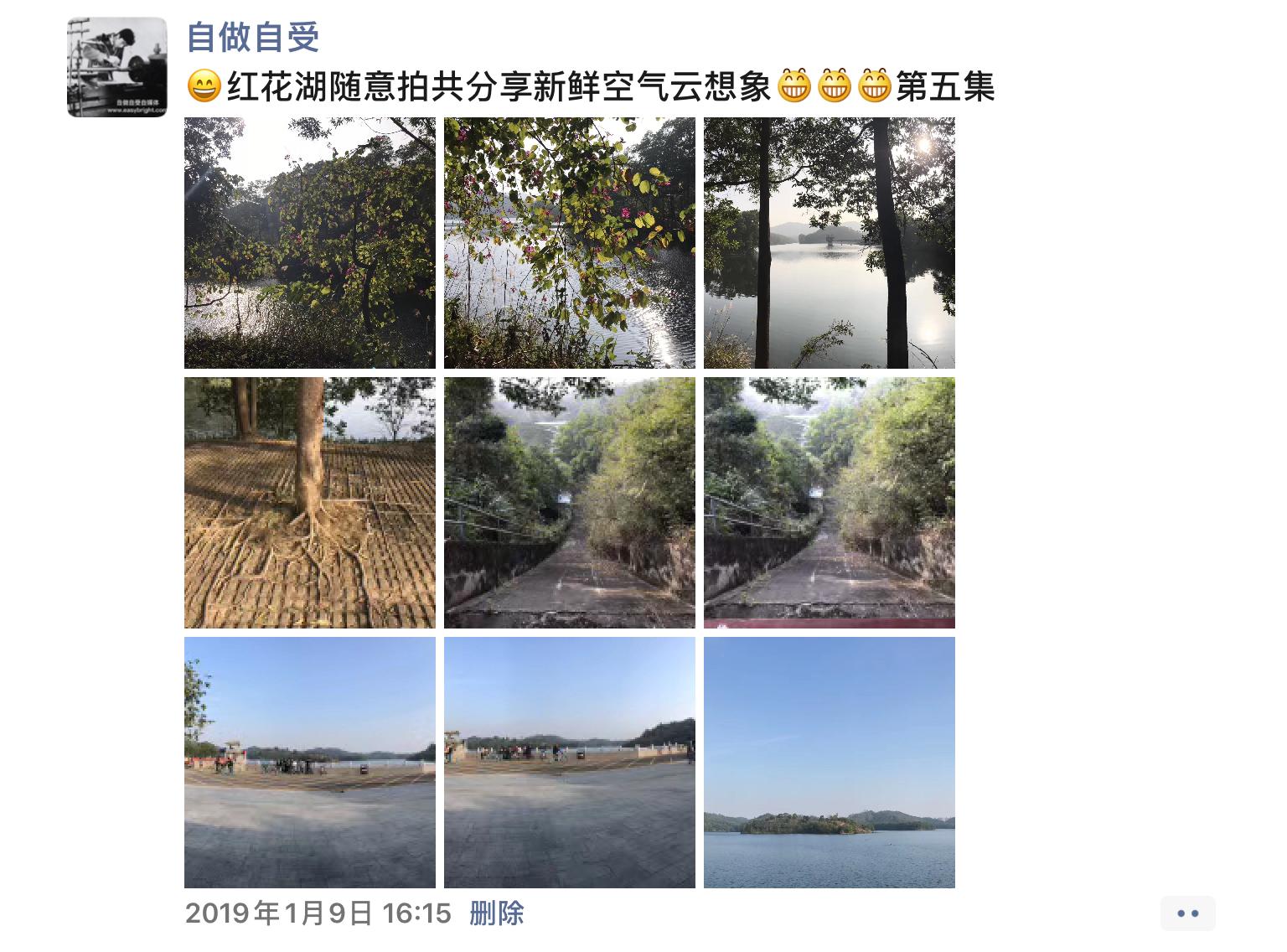Open the avatar of 自做自受
The image size is (1287, 952).
[x=116, y=67]
